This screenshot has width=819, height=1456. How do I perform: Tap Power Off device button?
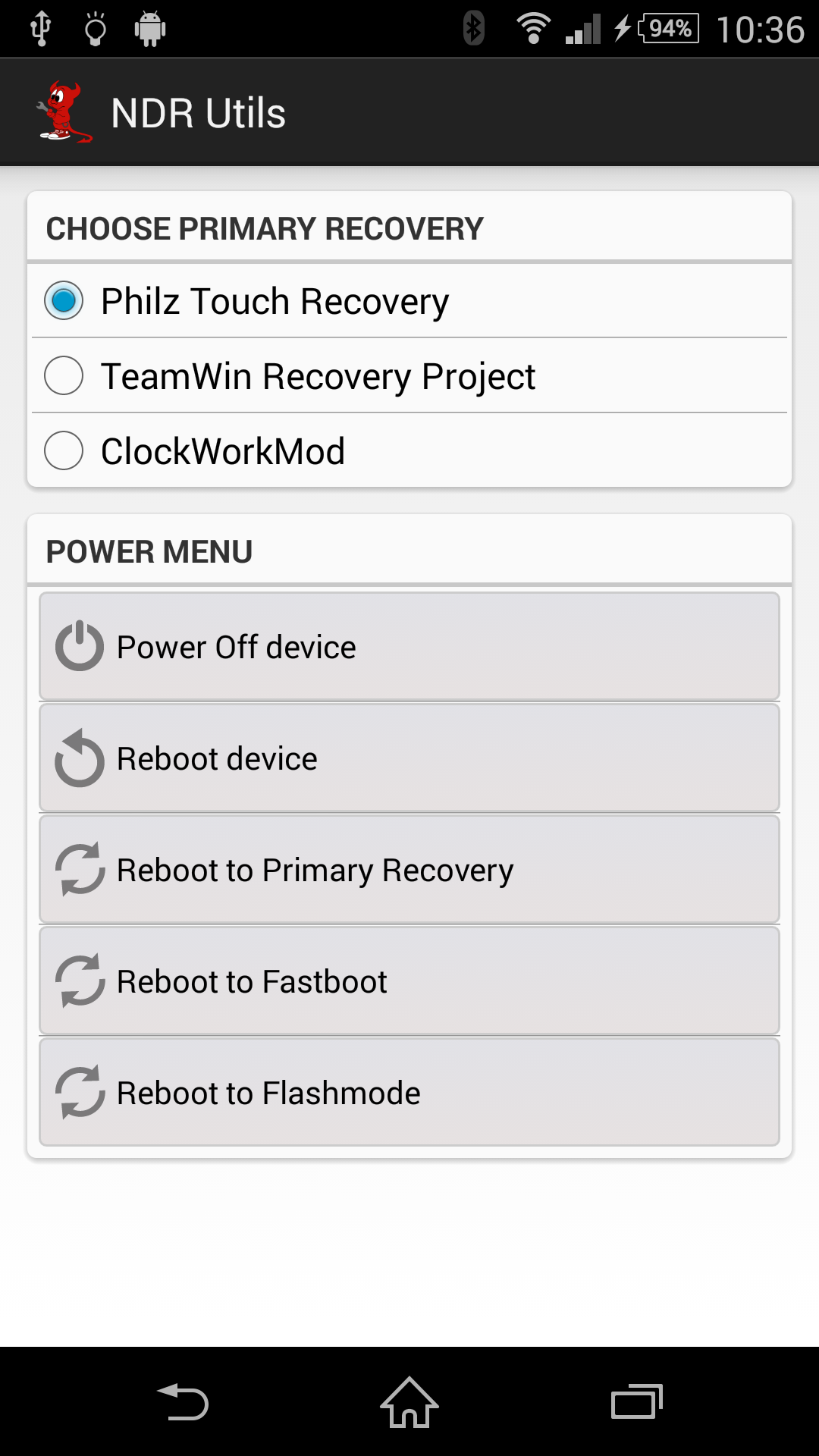pyautogui.click(x=409, y=646)
